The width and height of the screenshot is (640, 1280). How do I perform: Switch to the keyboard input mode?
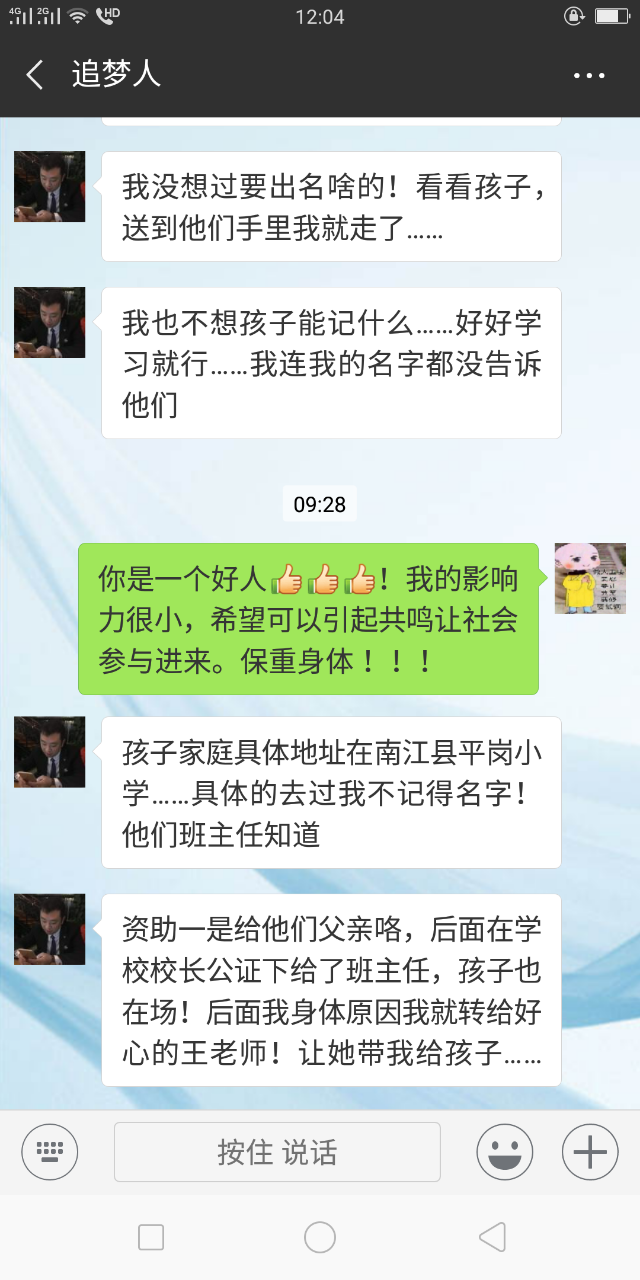pos(50,1152)
